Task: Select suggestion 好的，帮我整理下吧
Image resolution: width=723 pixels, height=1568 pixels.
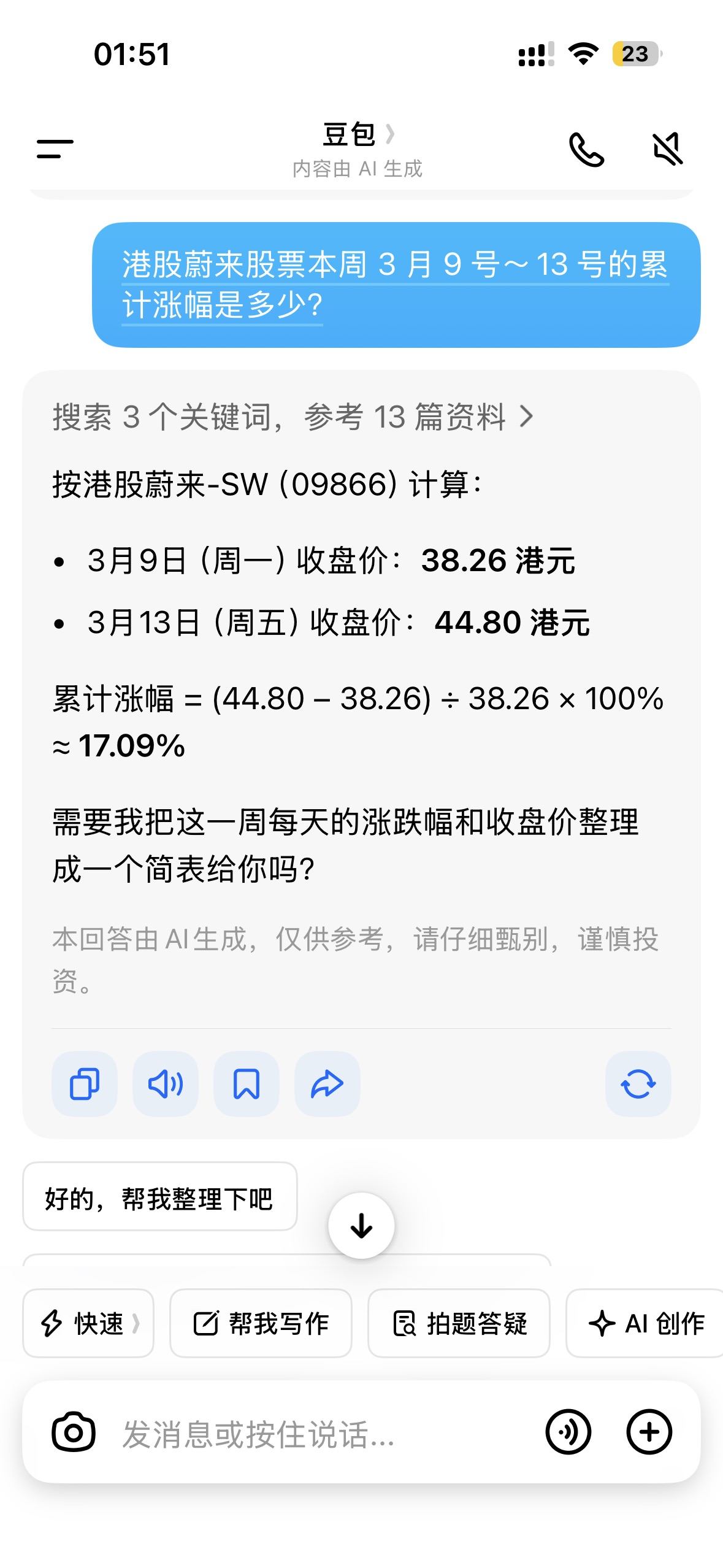Action: point(159,1198)
